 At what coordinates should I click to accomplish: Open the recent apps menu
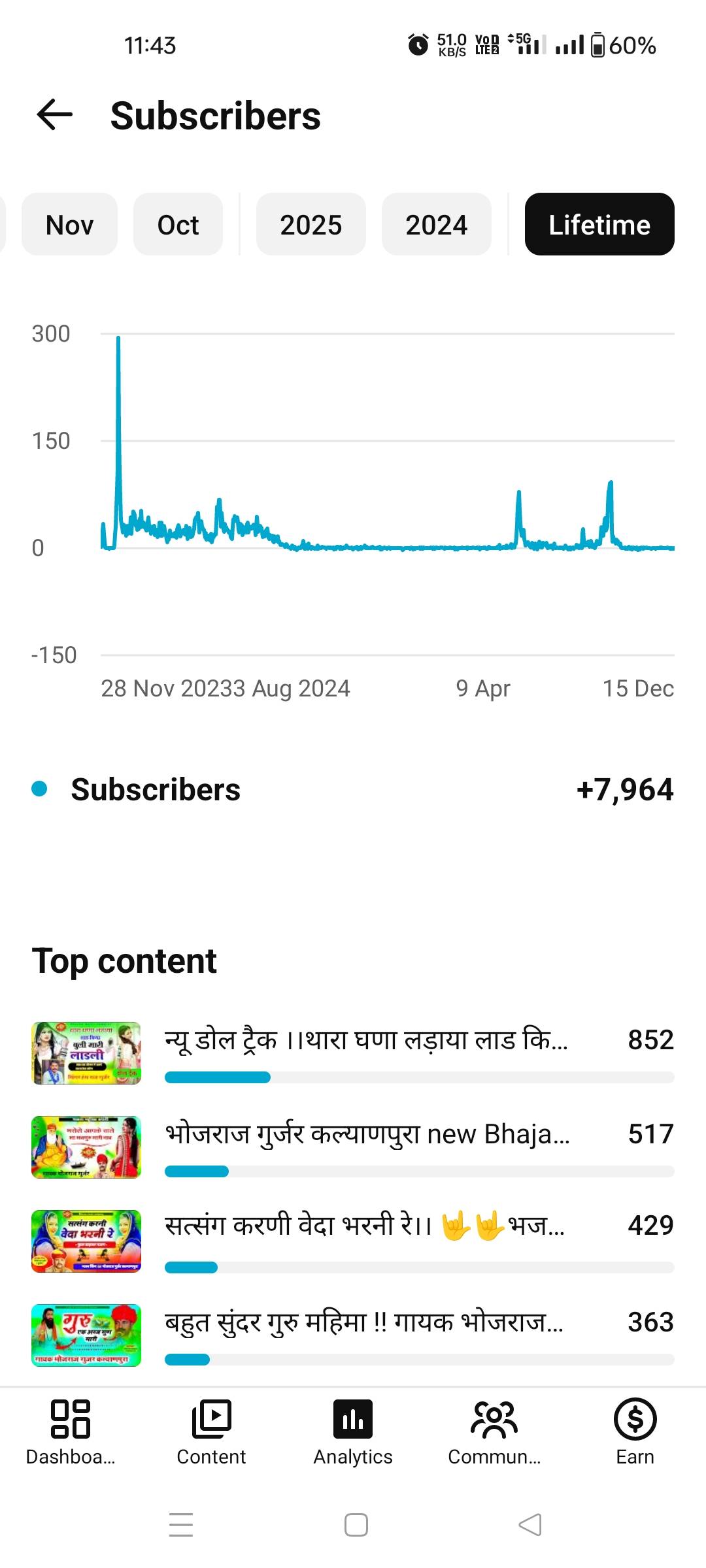point(181,1525)
